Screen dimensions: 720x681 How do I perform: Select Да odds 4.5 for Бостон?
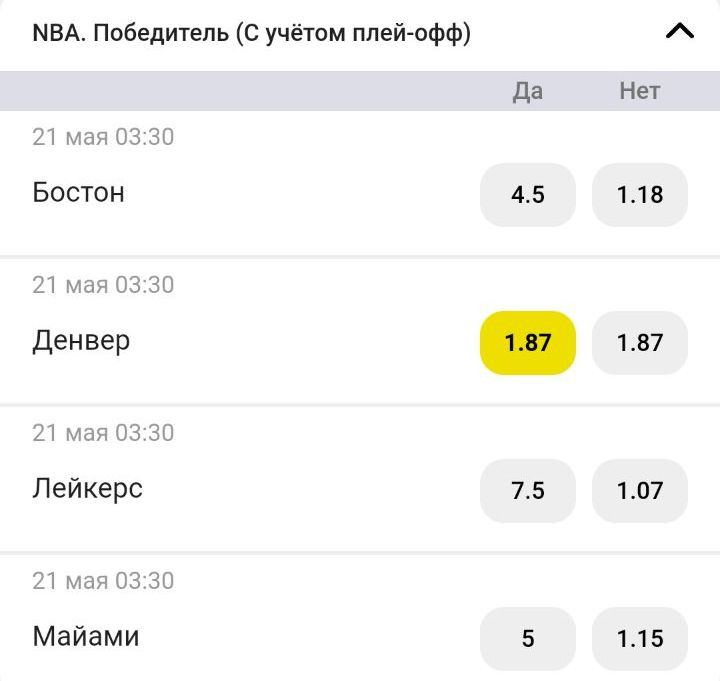tap(528, 194)
